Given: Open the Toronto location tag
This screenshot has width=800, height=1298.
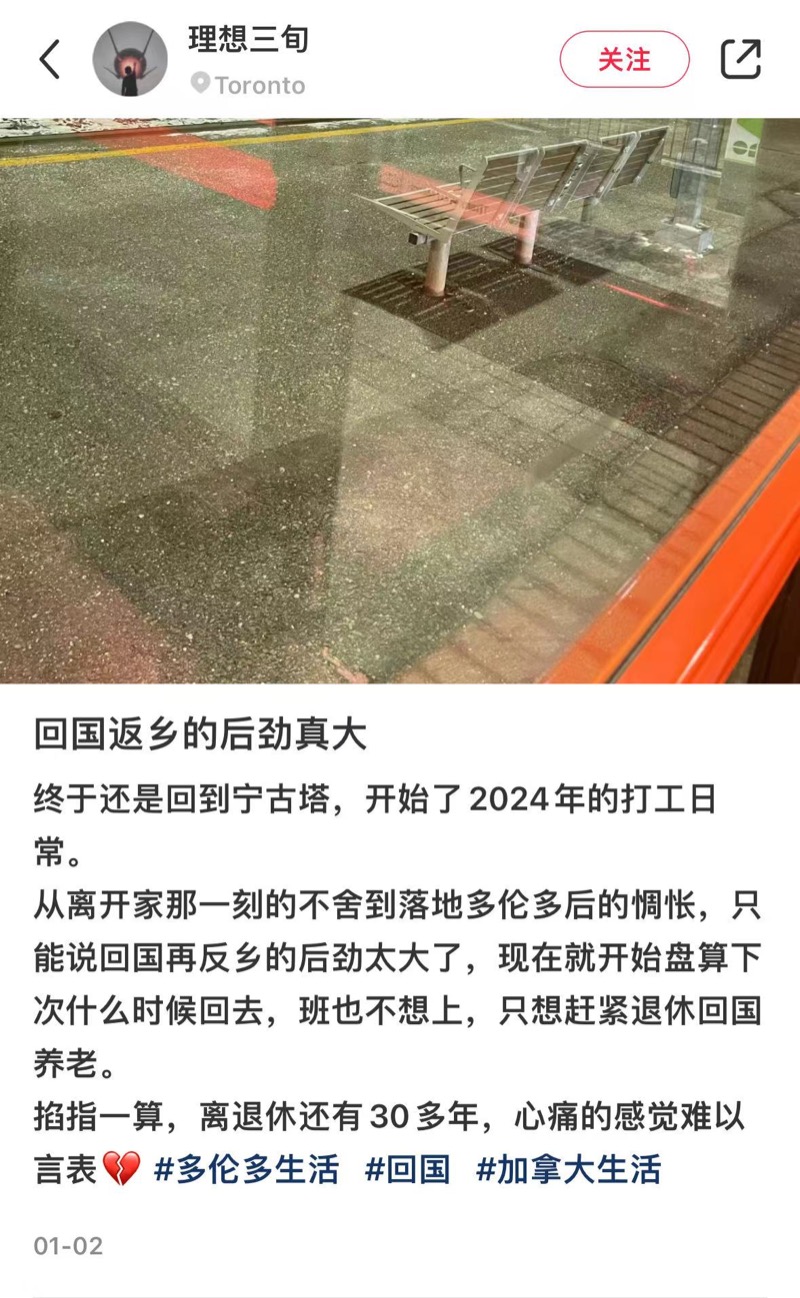Looking at the screenshot, I should pos(248,85).
